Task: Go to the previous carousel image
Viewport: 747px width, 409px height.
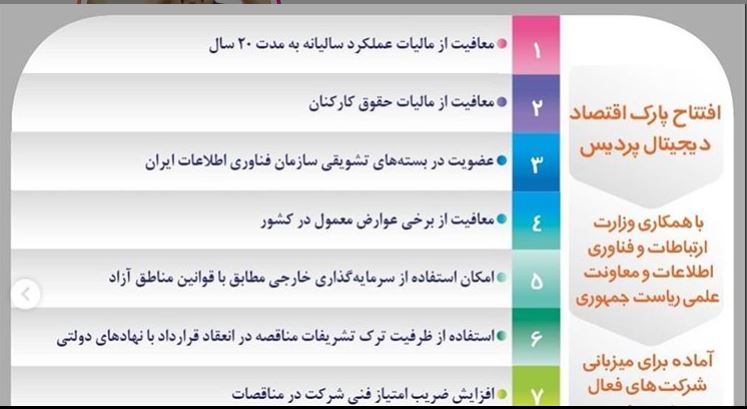Action: point(28,294)
